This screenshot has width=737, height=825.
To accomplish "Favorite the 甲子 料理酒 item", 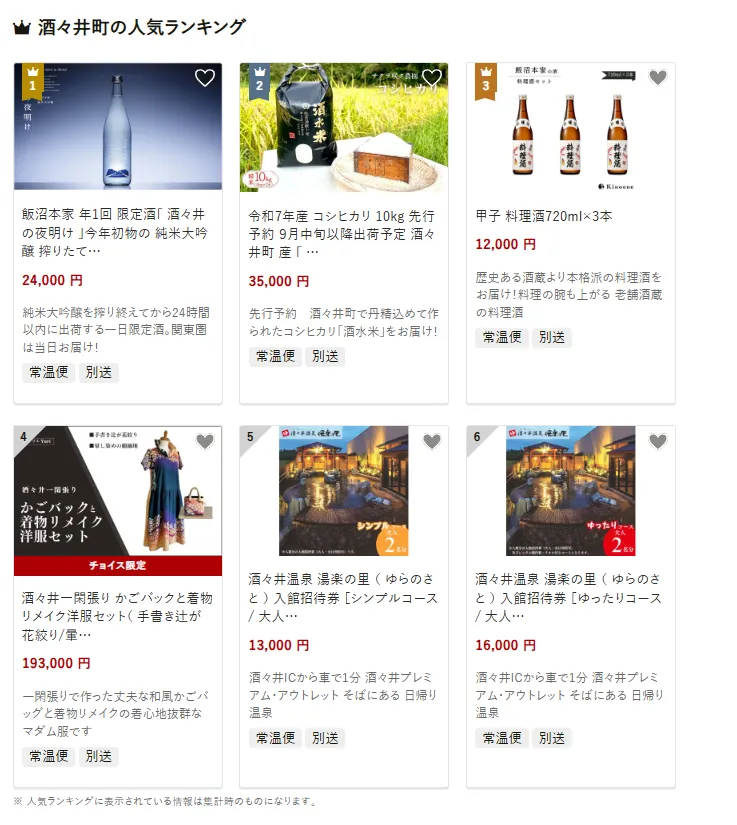I will click(x=658, y=78).
